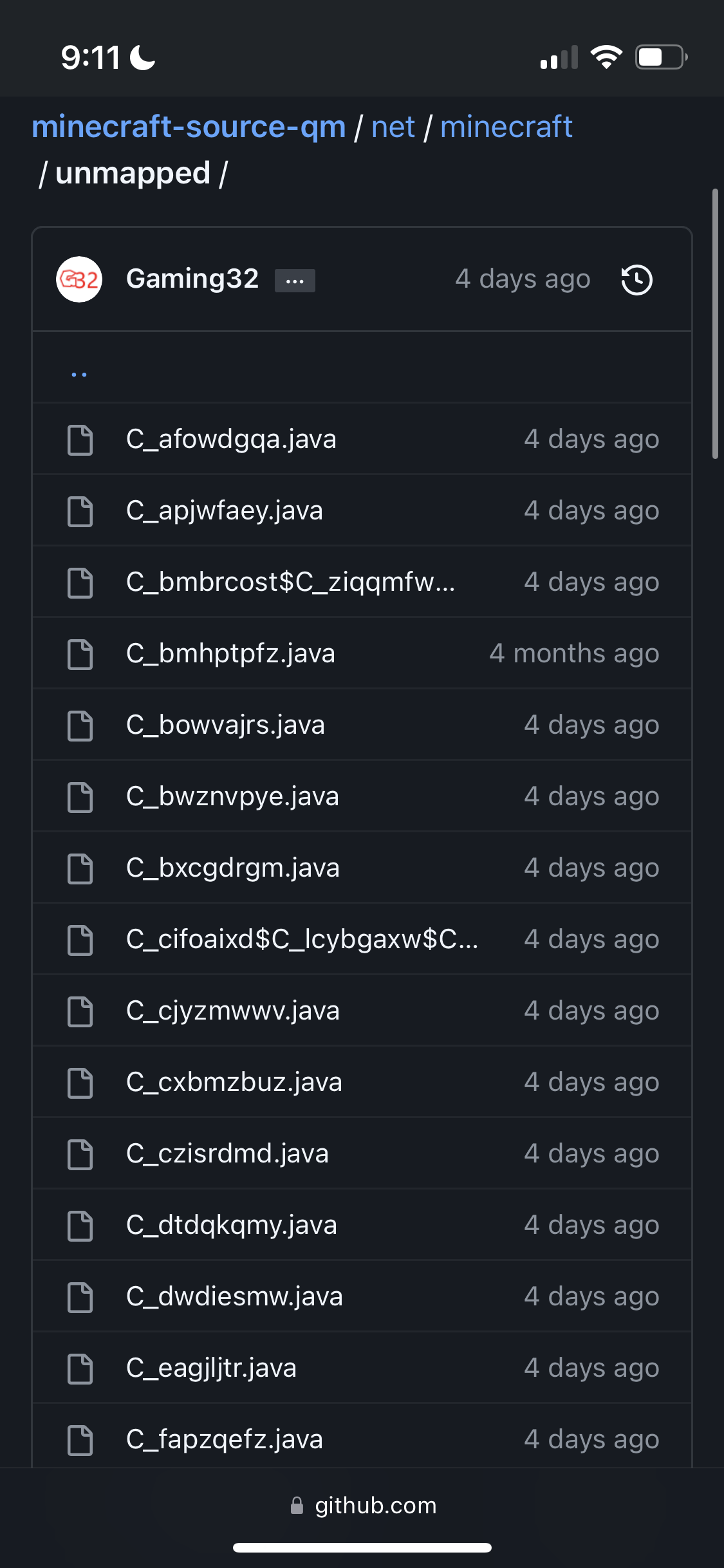Open C_fapzqefz.java file

point(224,1439)
